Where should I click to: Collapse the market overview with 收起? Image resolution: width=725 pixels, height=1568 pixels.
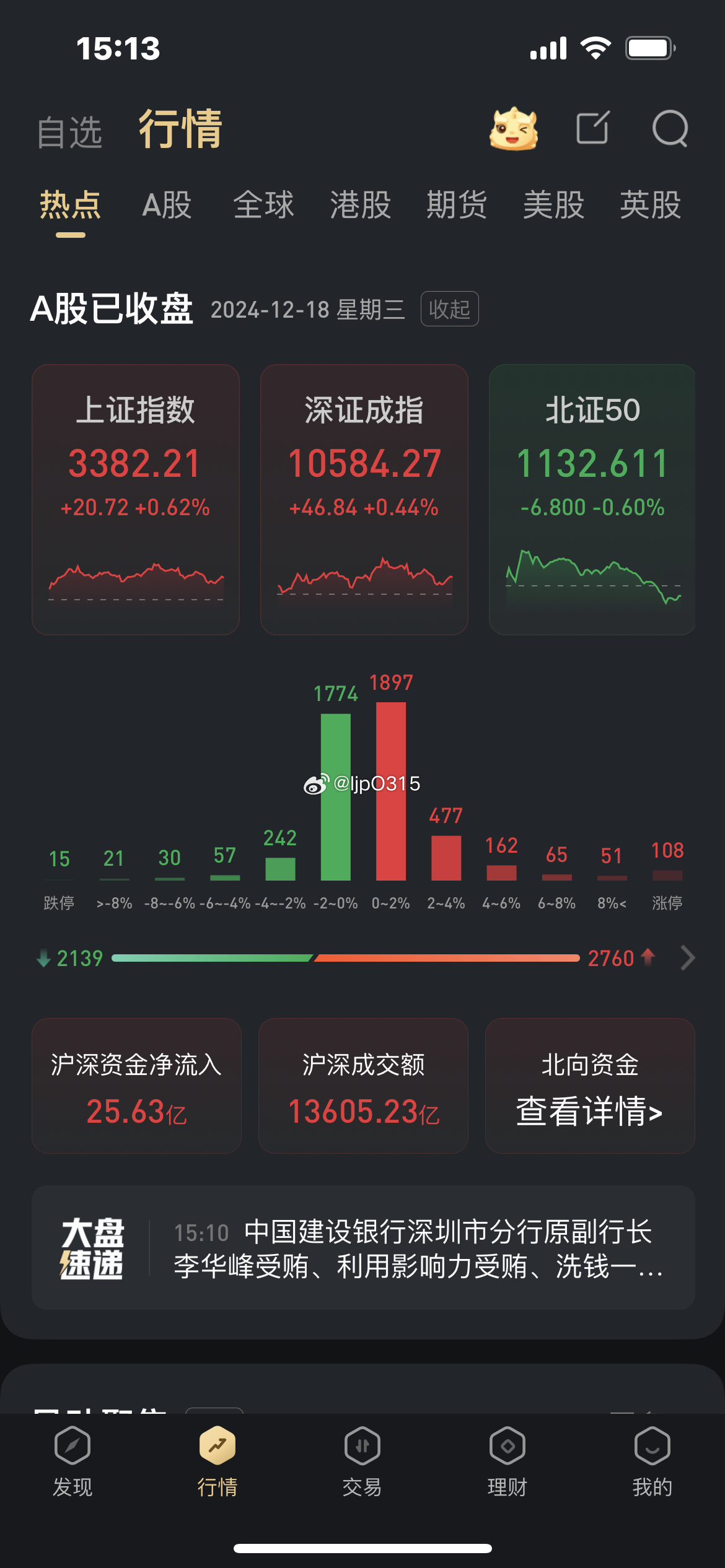(449, 309)
